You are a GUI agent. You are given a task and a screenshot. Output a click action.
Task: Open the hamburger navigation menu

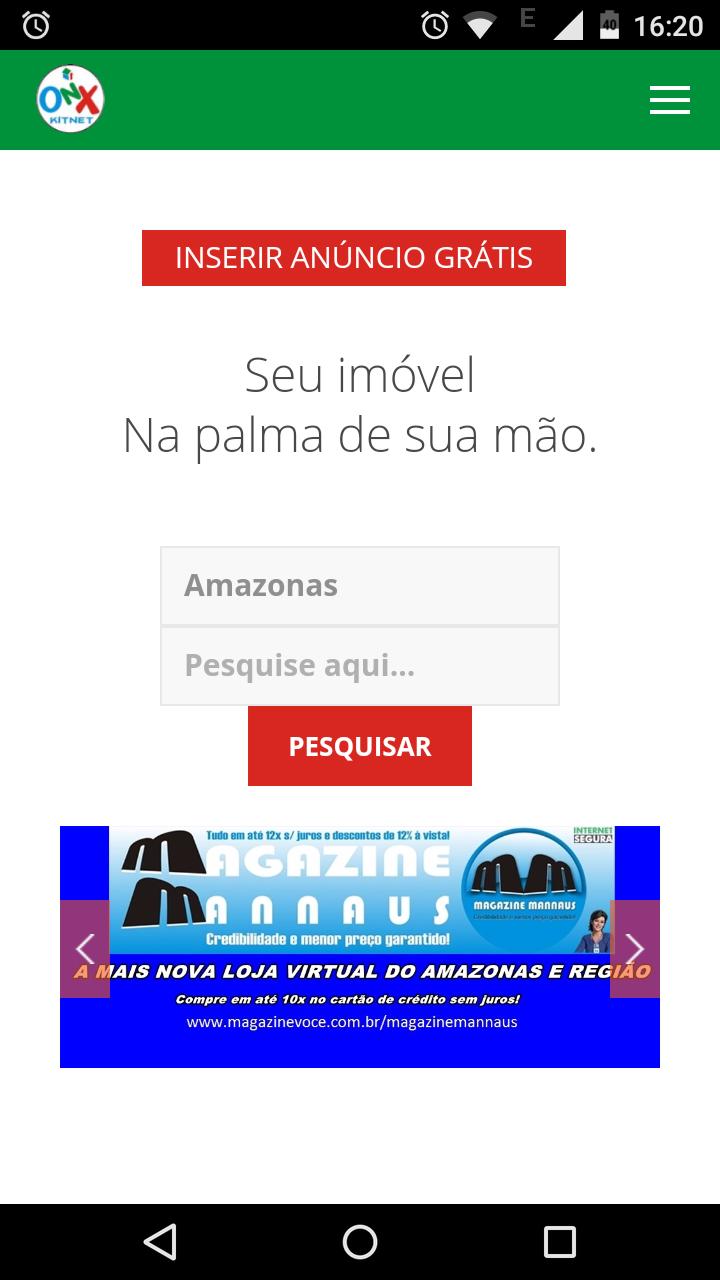(x=669, y=100)
